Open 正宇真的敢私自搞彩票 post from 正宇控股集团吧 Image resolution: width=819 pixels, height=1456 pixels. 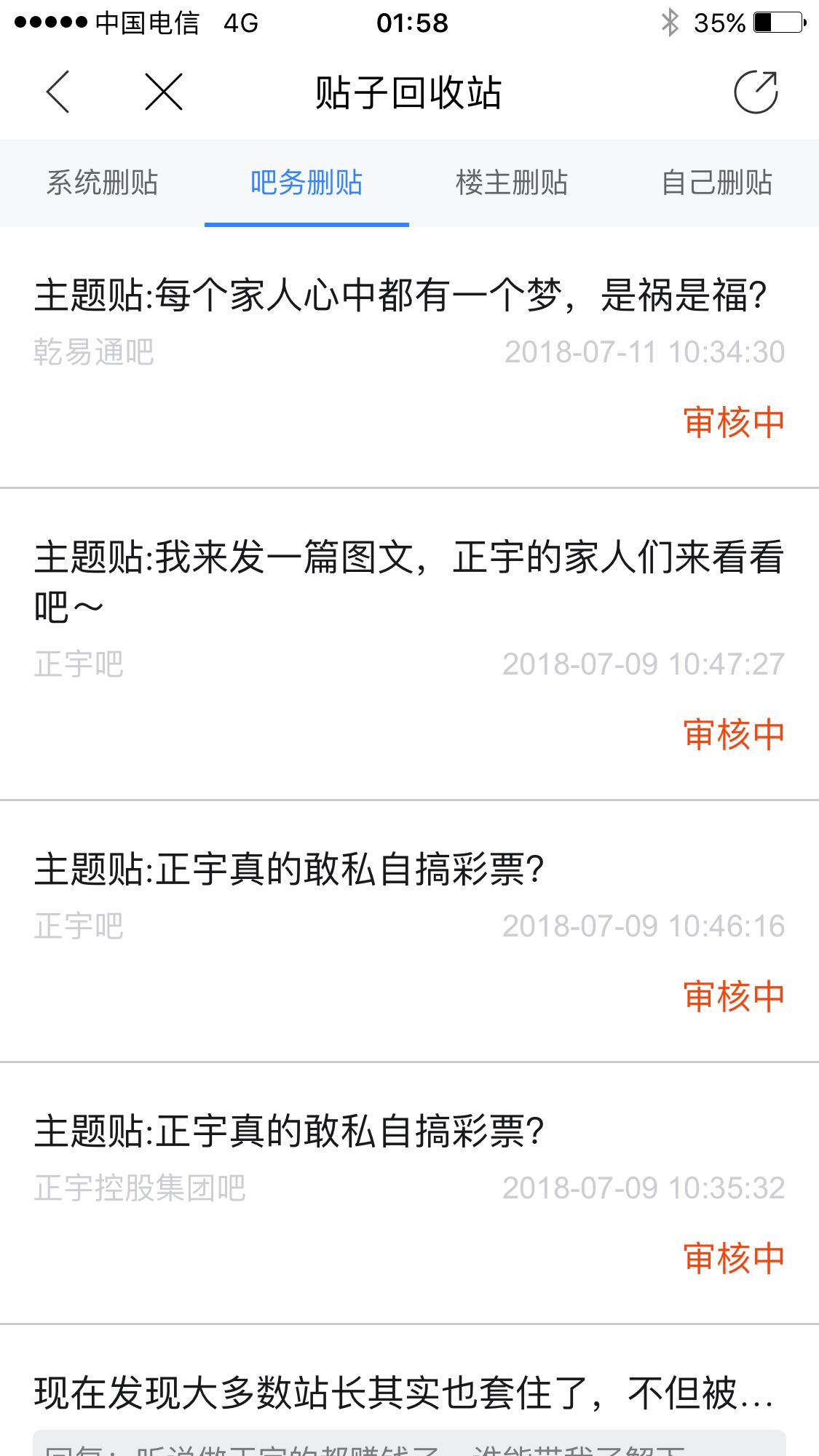(290, 1131)
